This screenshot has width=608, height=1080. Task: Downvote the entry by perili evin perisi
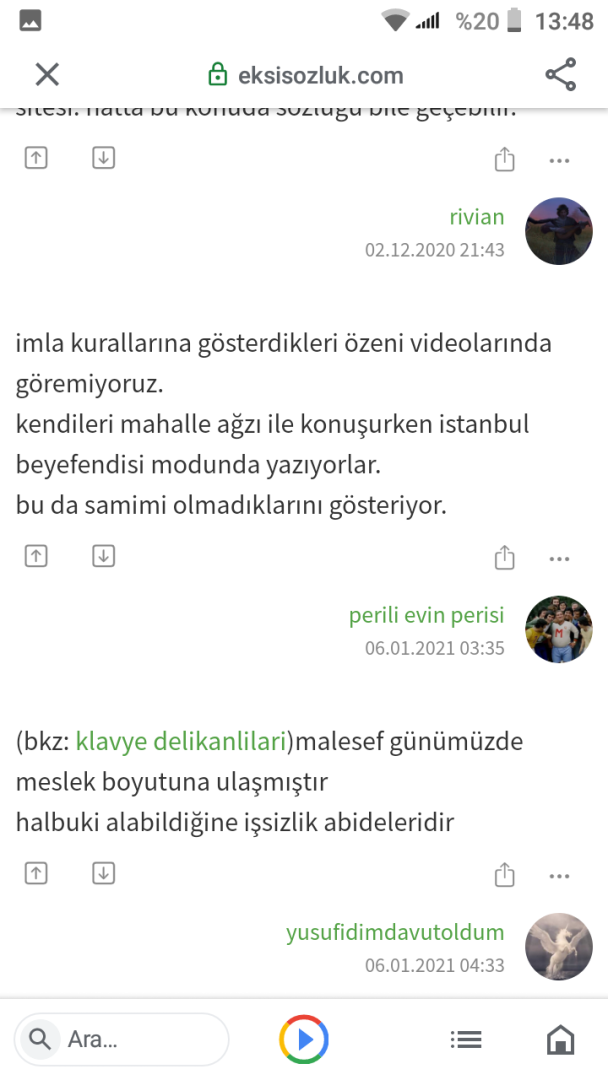[x=103, y=556]
